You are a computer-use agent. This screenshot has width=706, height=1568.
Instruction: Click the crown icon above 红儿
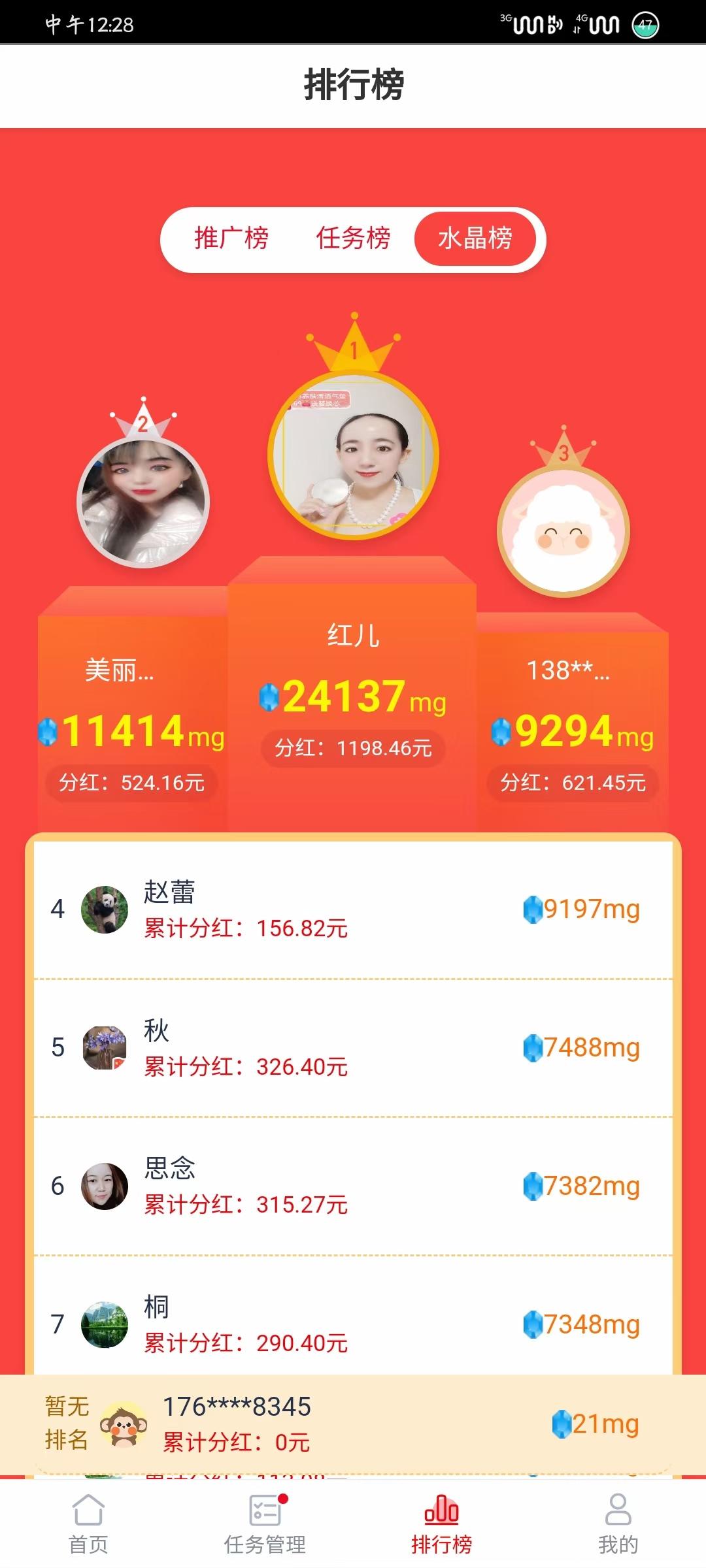point(353,346)
